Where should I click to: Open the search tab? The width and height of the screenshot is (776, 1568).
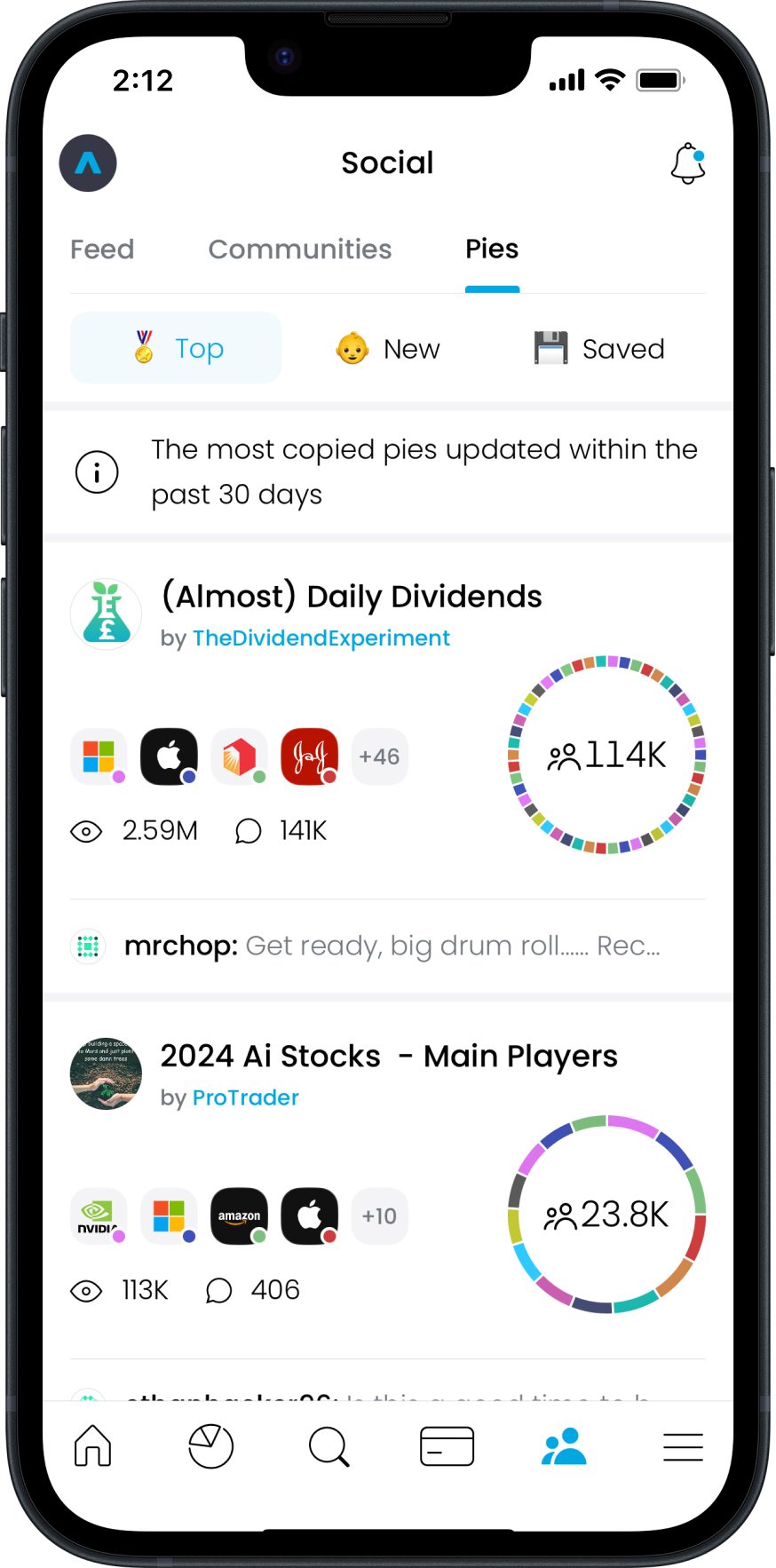coord(329,1446)
